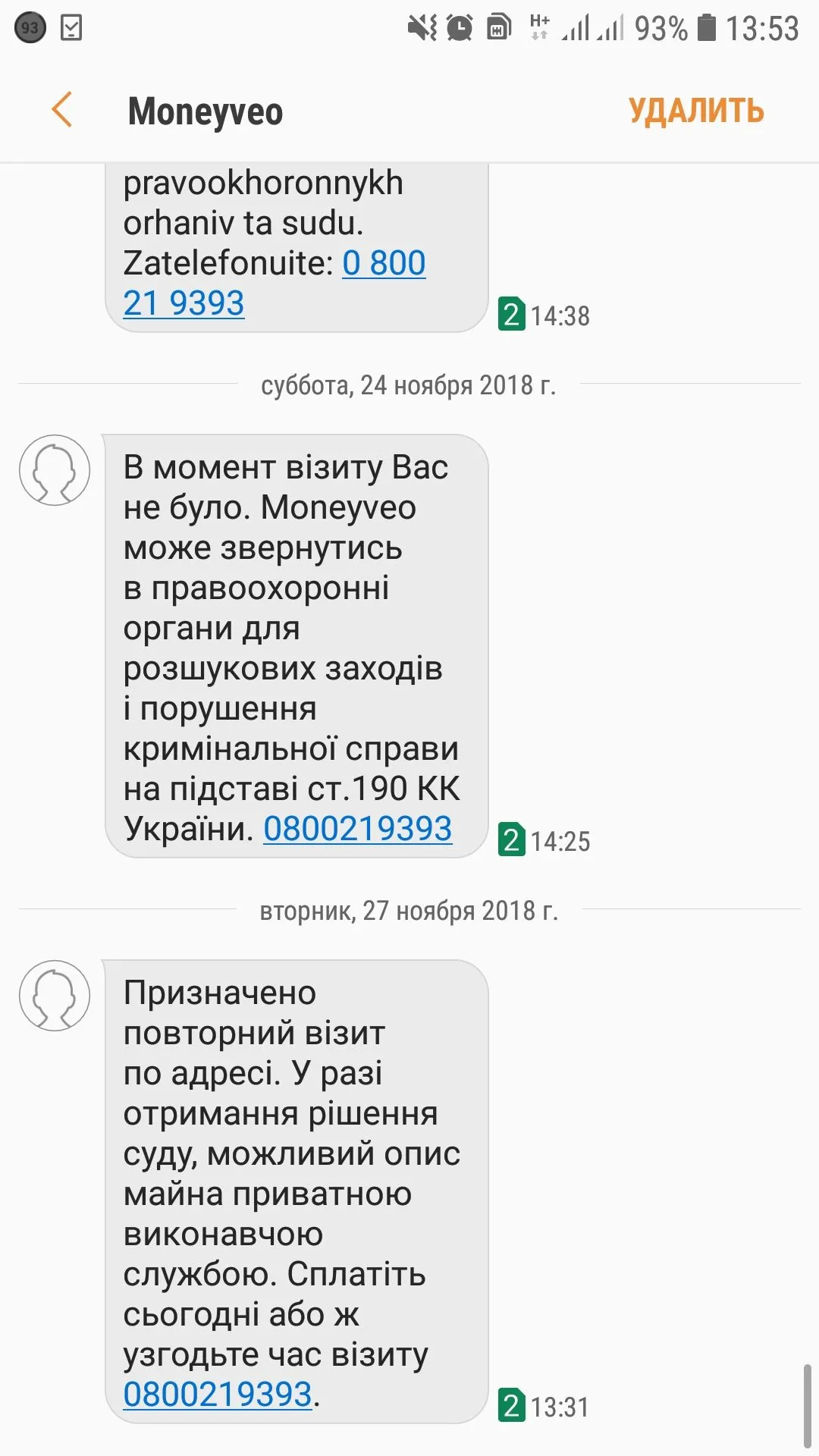This screenshot has height=1456, width=819.
Task: Tap the УДАЛИТЬ button
Action: [695, 111]
